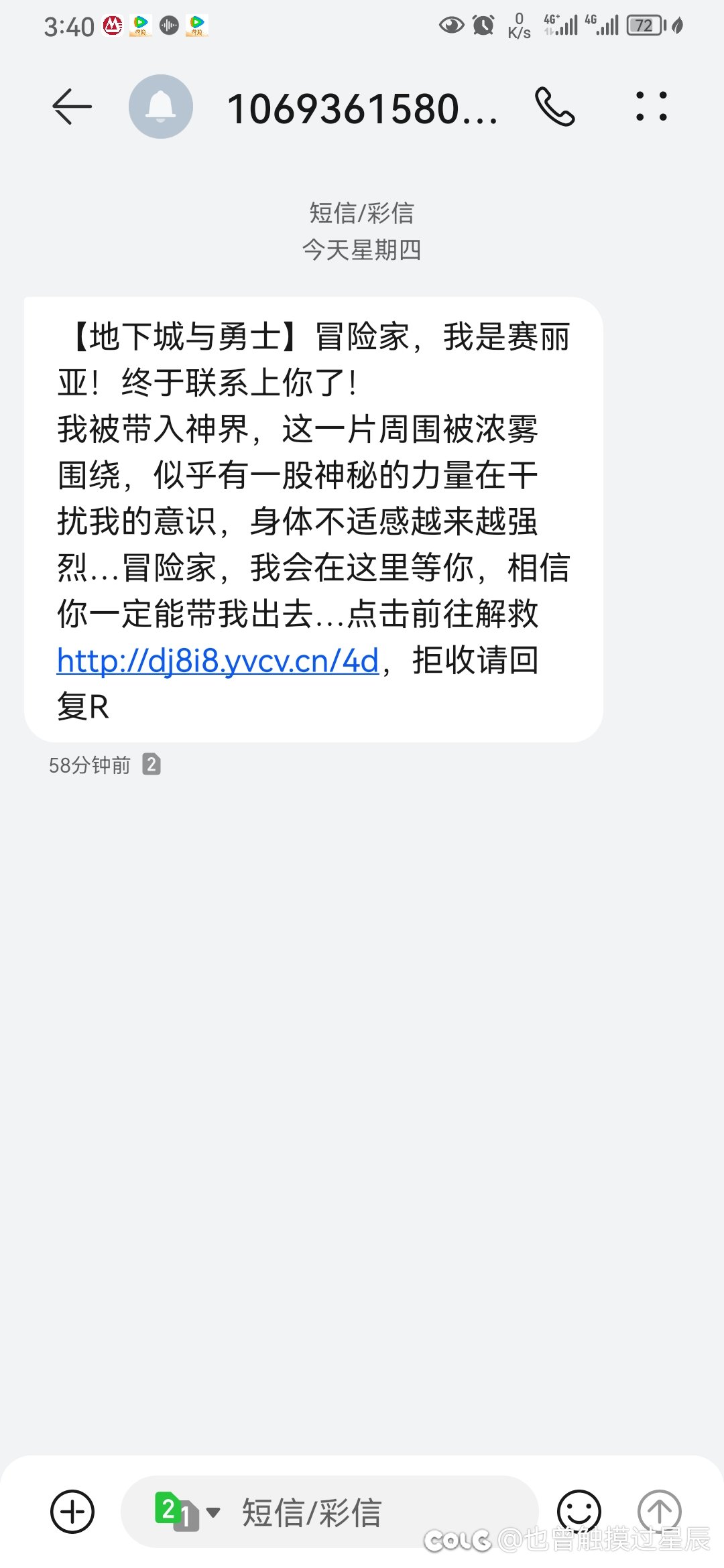Open the four-dot more options menu
Screen dimensions: 724x1568
(652, 107)
